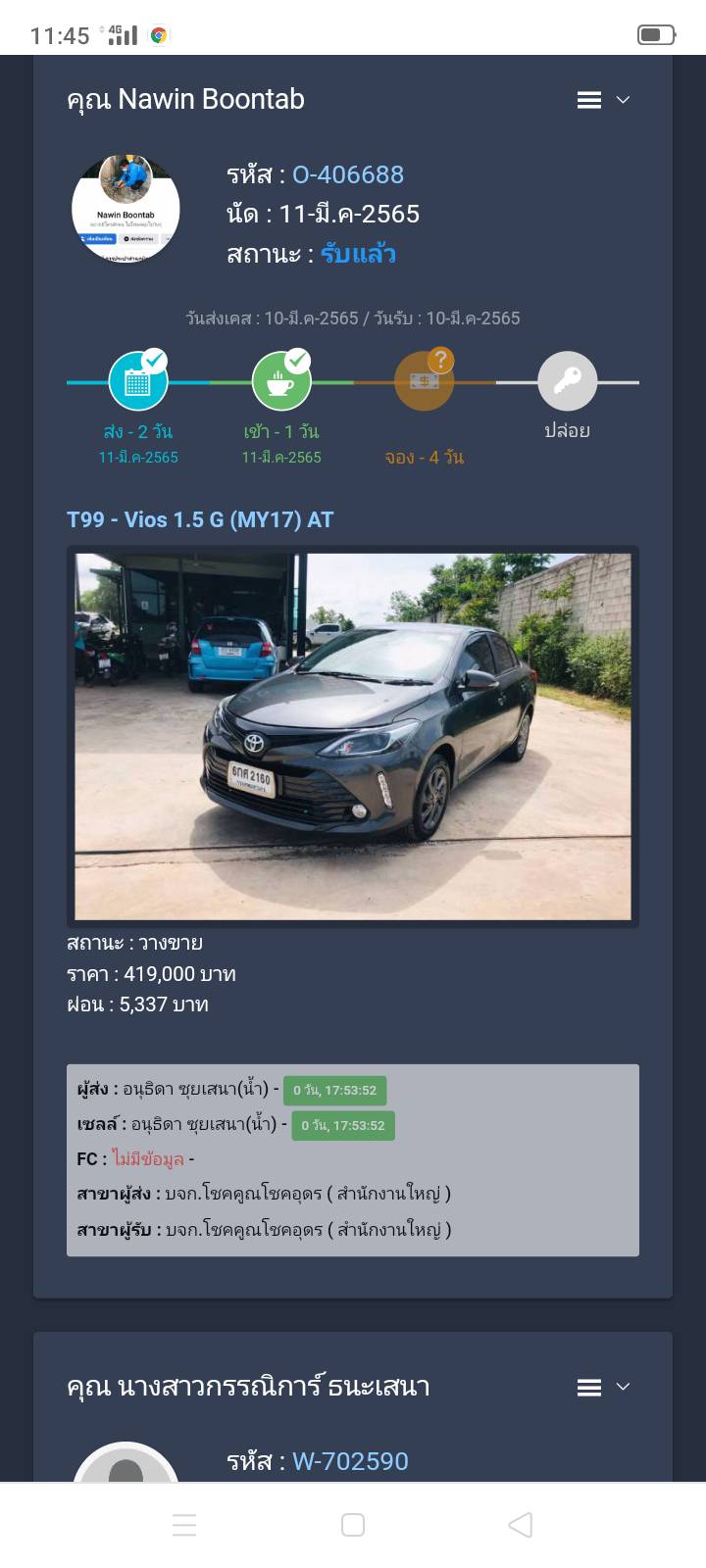Open Nawin Boontab's profile picture
The width and height of the screenshot is (706, 1568).
click(x=126, y=209)
